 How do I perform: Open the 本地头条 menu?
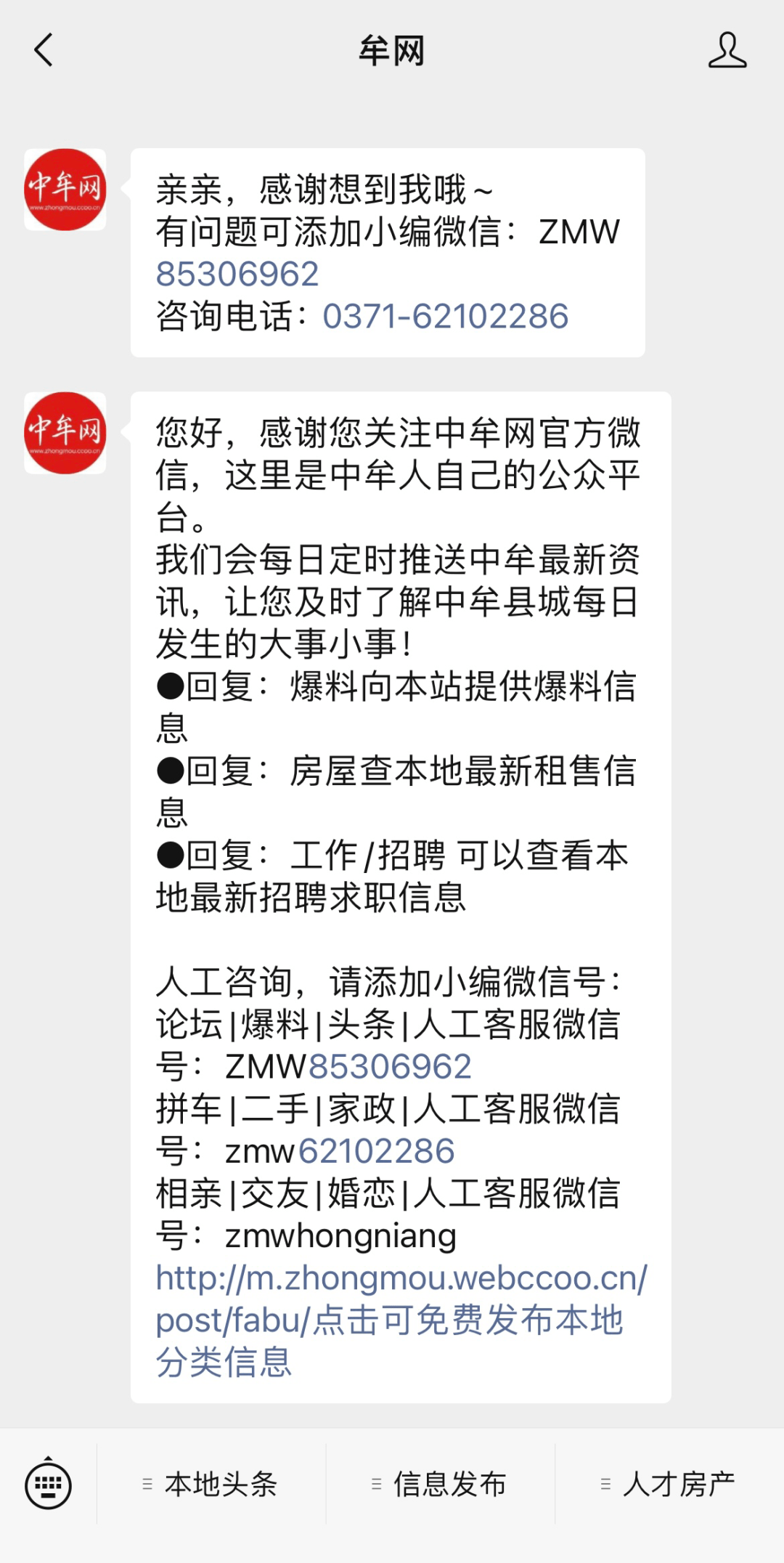pyautogui.click(x=211, y=1484)
